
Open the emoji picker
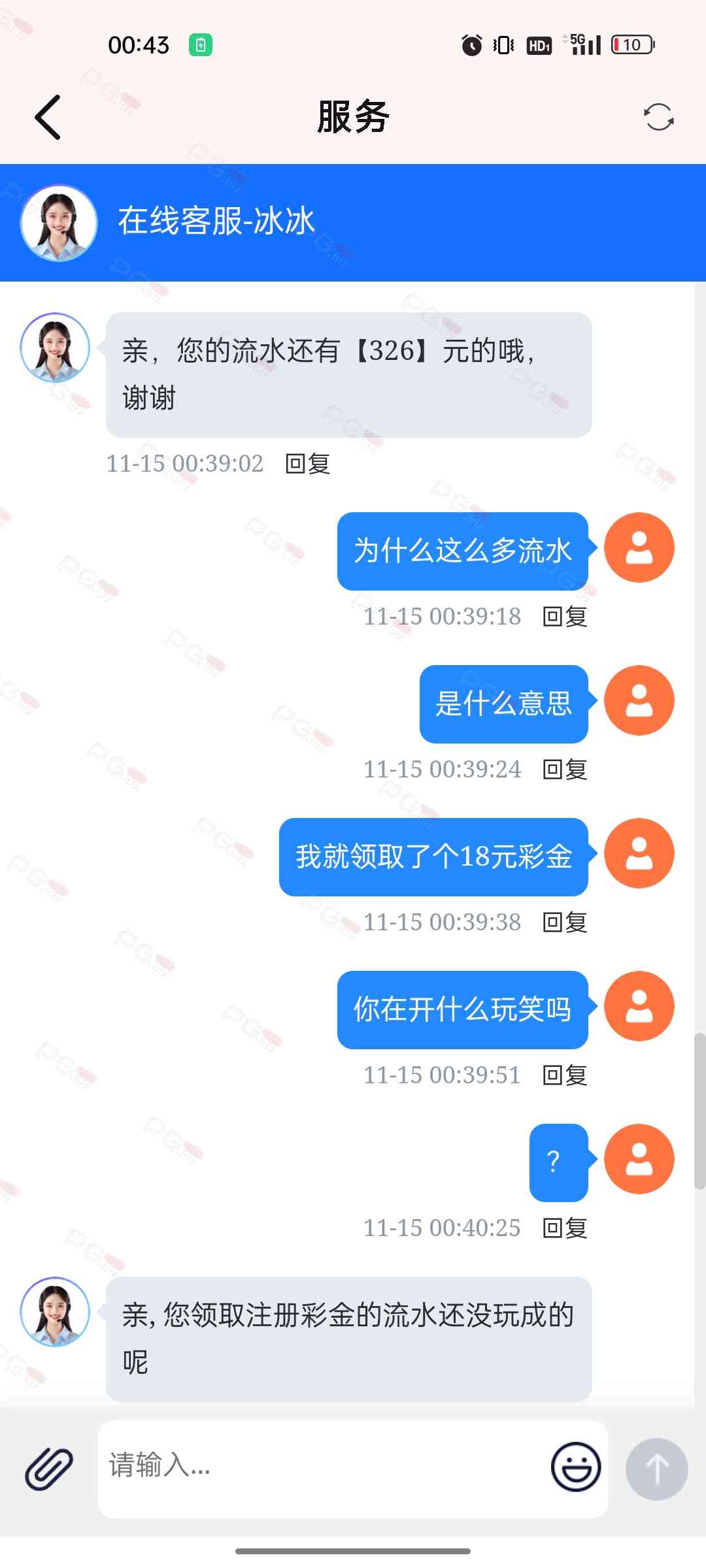[575, 1467]
